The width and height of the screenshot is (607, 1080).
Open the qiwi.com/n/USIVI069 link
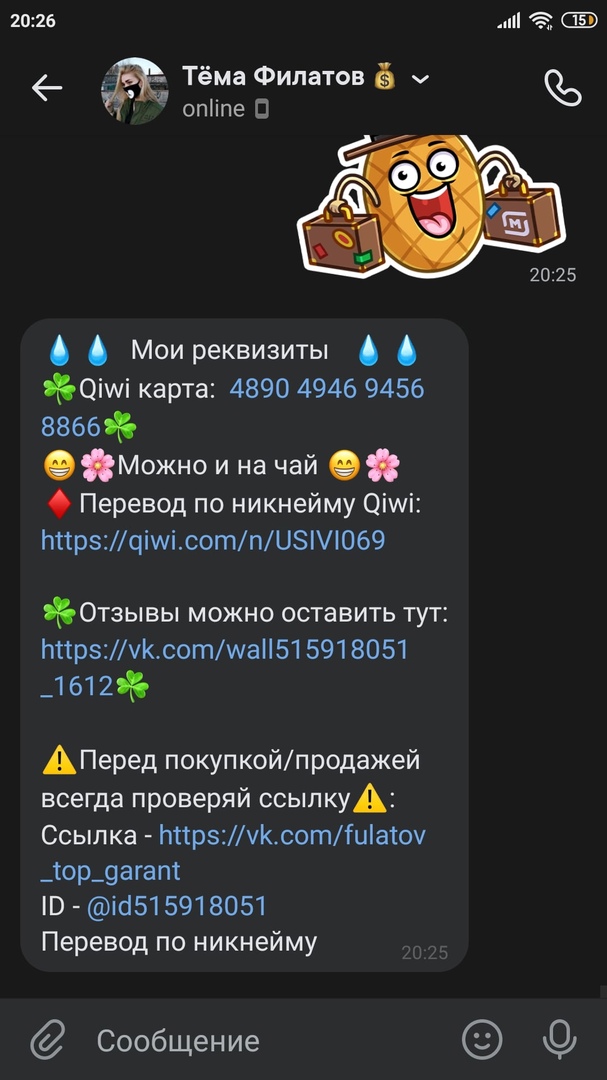point(212,541)
